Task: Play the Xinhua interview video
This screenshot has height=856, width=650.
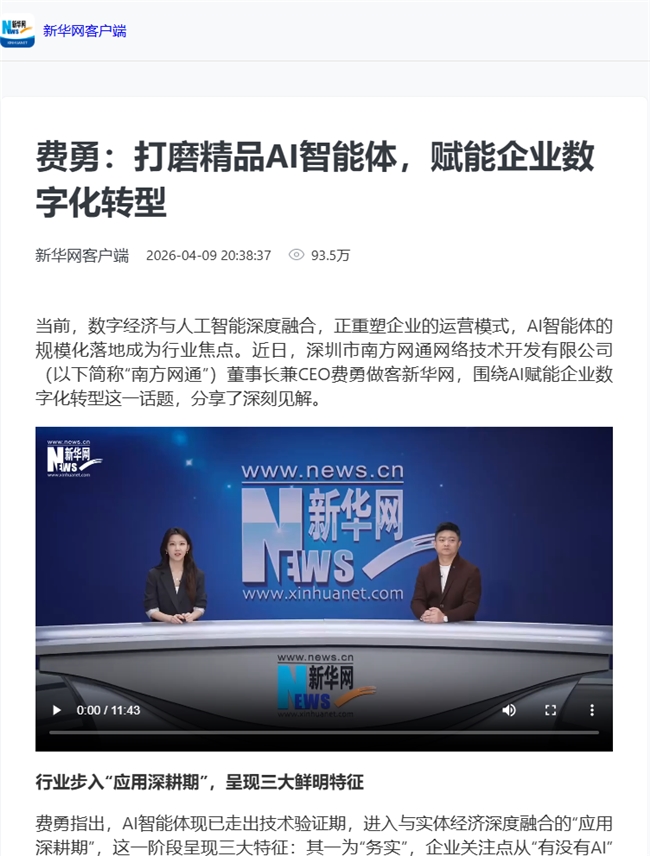Action: click(56, 710)
